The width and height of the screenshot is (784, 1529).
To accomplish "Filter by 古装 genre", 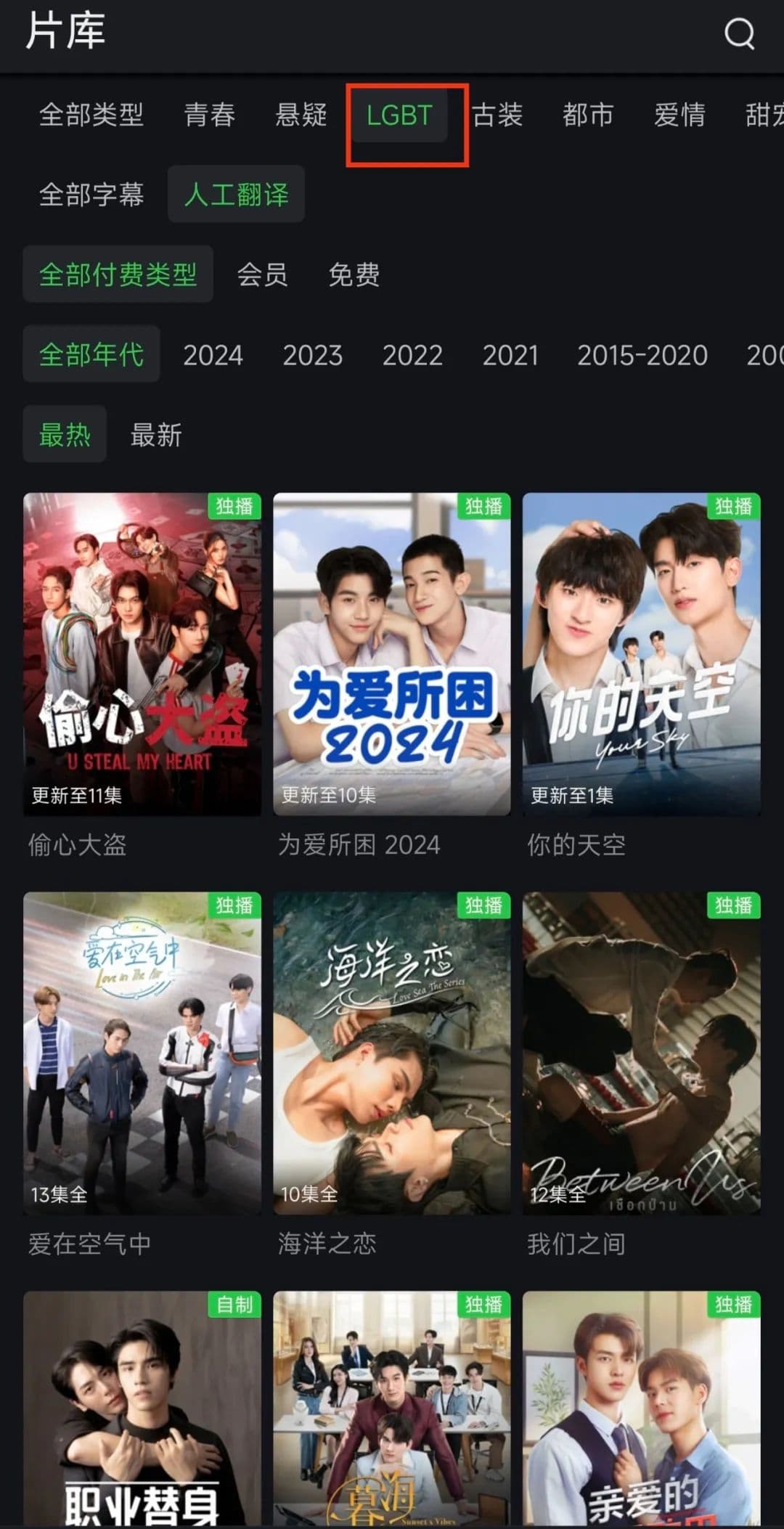I will point(498,115).
